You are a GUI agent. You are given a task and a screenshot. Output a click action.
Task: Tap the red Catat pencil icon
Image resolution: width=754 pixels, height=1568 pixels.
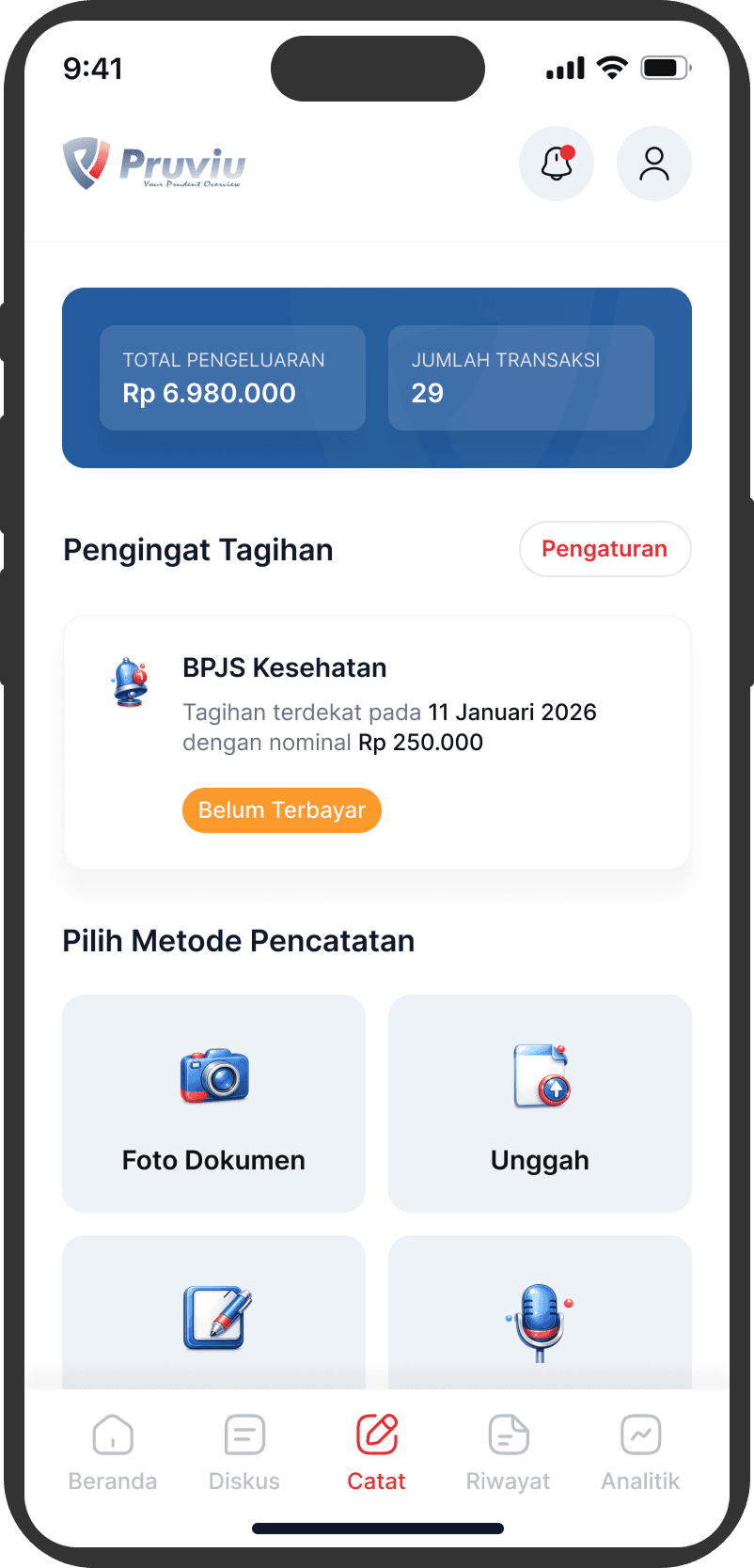(x=376, y=1431)
